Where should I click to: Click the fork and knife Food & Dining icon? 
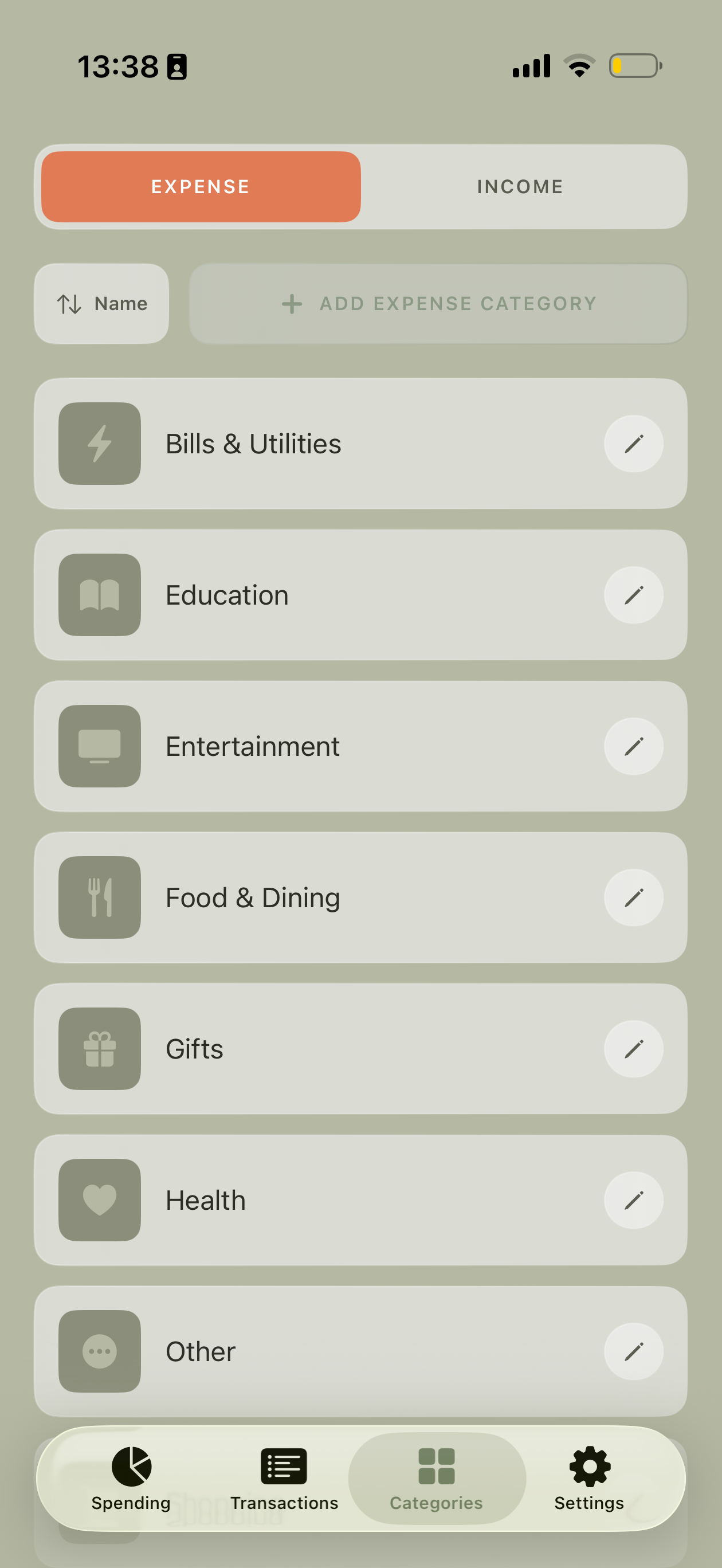click(x=99, y=896)
